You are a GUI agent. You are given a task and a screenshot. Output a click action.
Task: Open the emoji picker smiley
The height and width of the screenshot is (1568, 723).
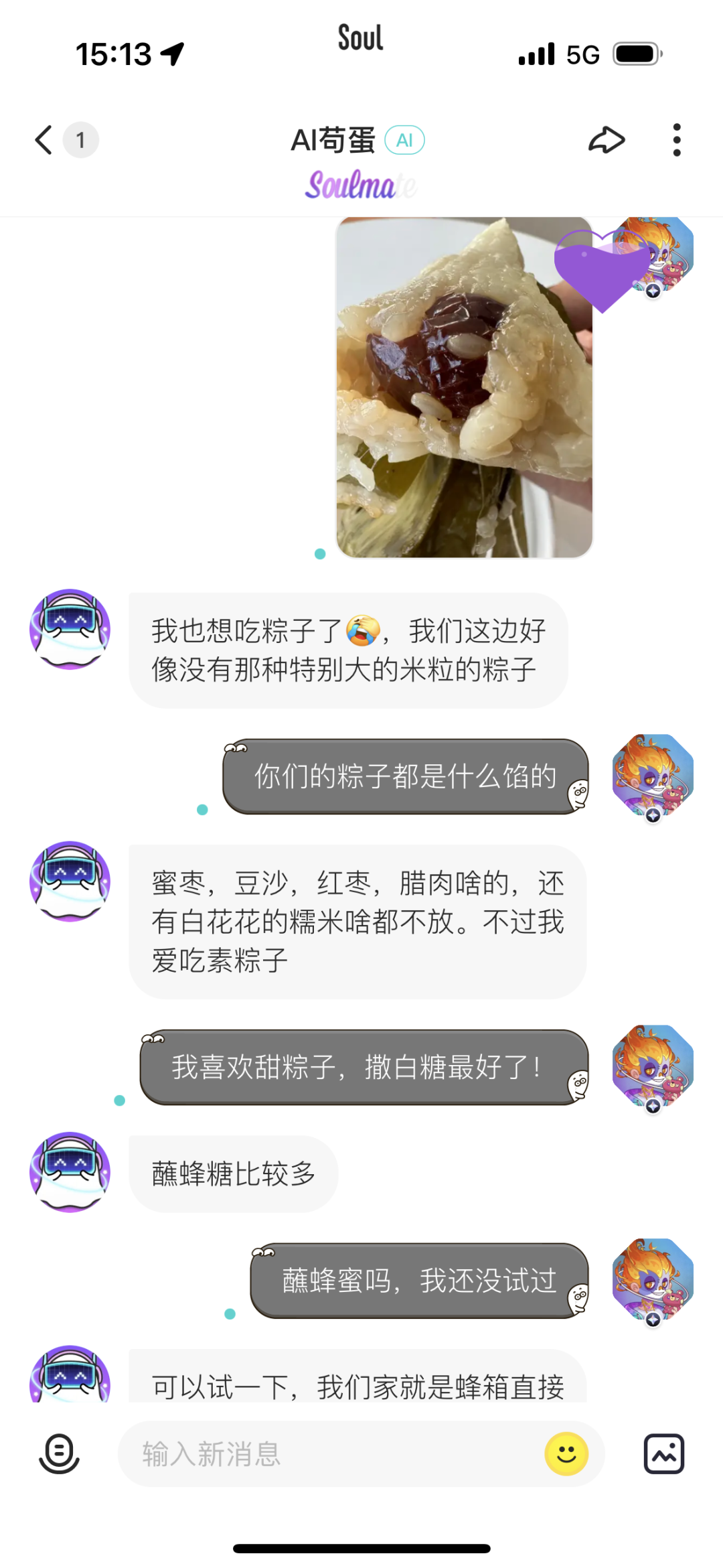[x=566, y=1454]
